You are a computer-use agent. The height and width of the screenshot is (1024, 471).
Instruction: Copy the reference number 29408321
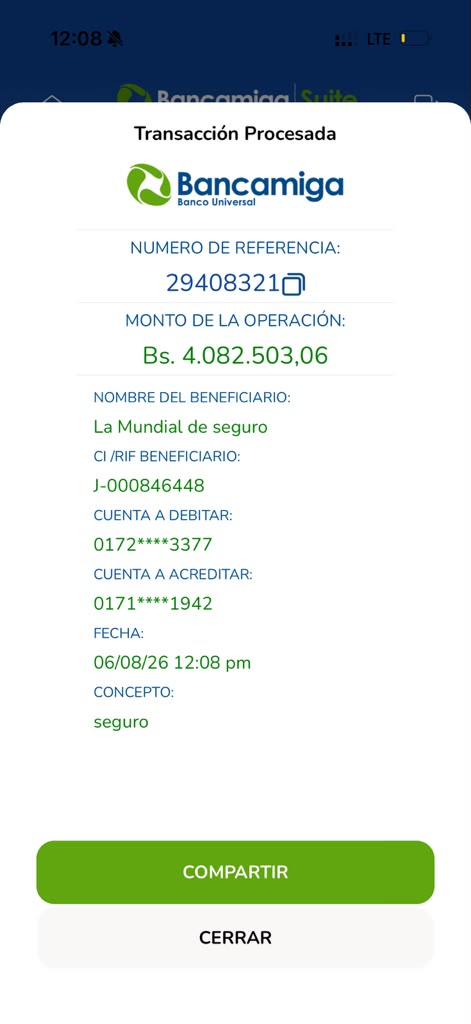(x=294, y=284)
